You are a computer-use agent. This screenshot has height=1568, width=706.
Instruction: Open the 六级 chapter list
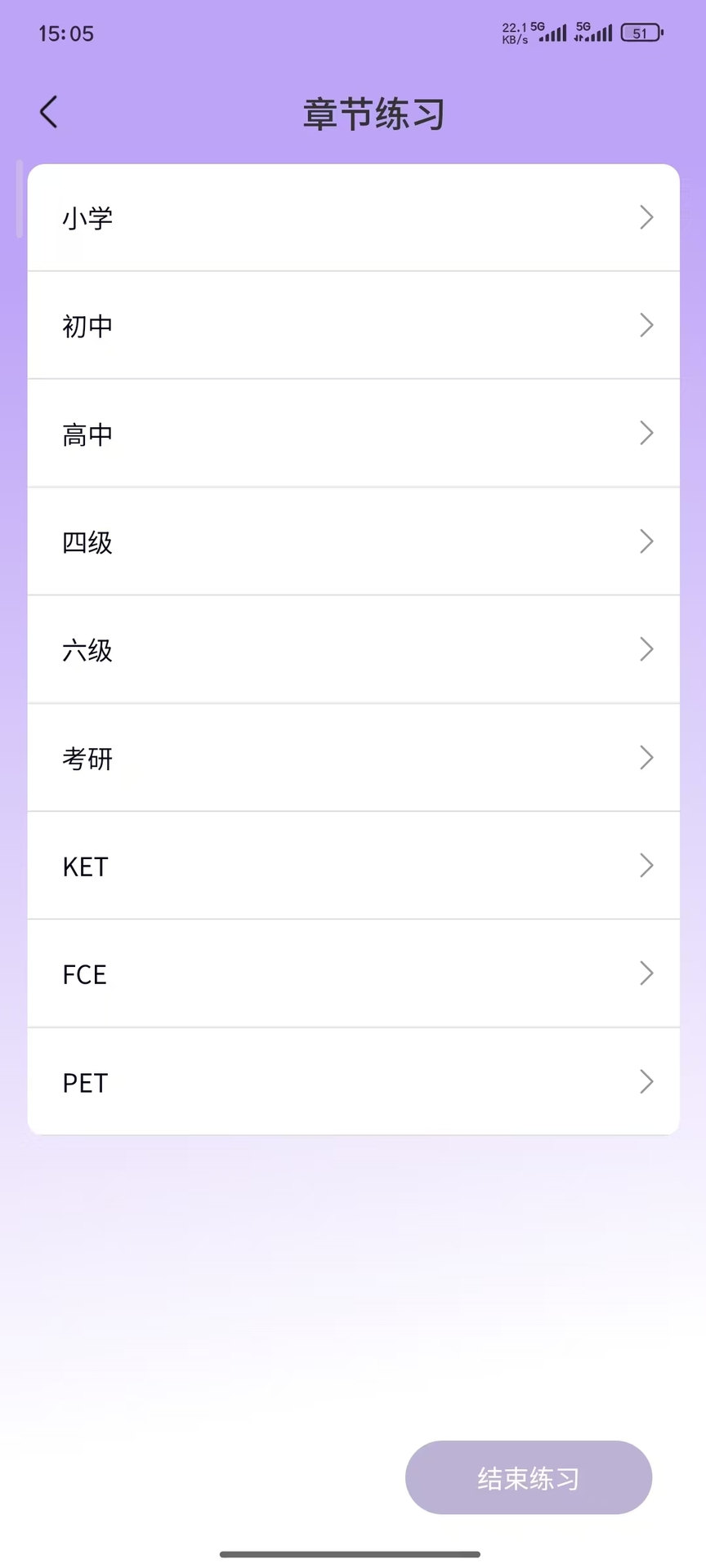[x=646, y=649]
